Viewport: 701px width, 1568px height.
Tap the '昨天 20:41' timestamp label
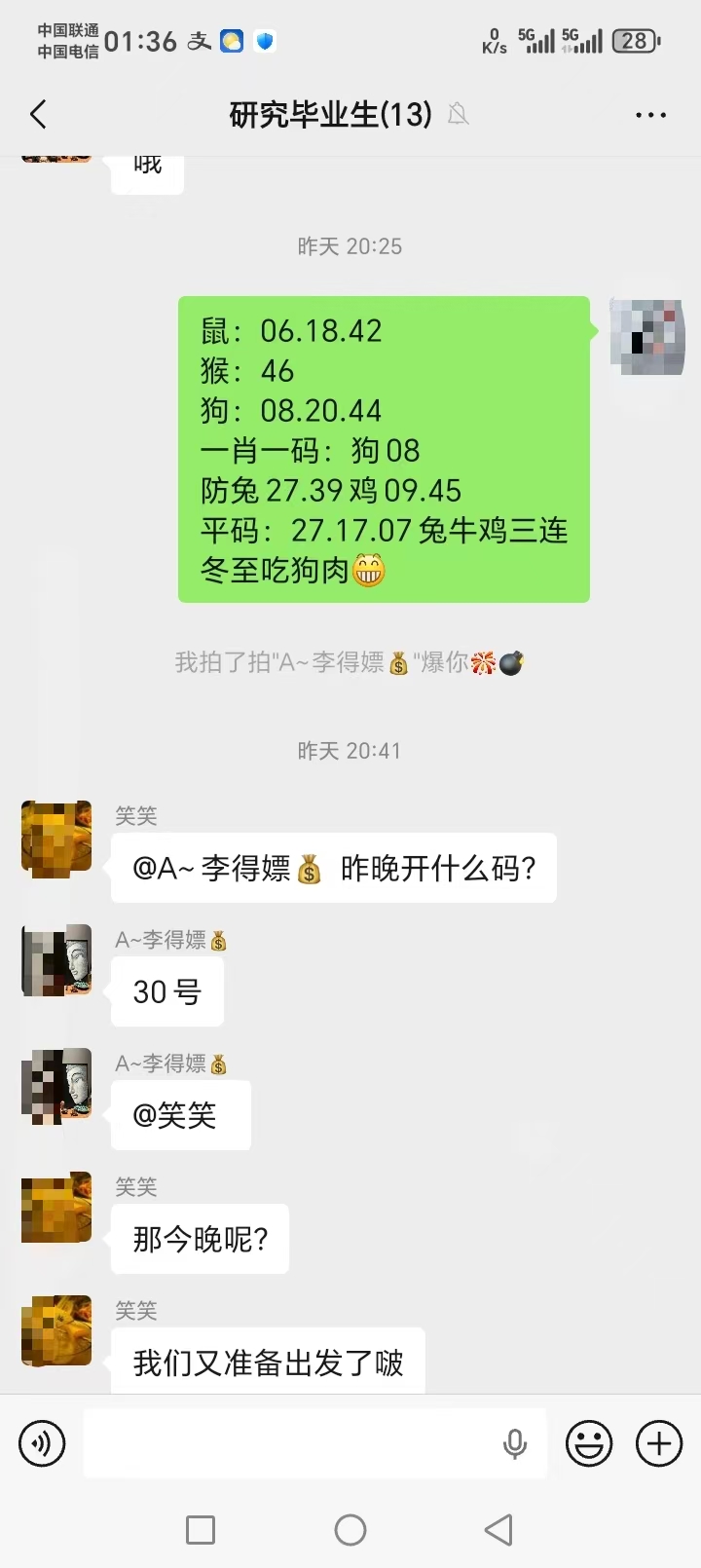(350, 751)
